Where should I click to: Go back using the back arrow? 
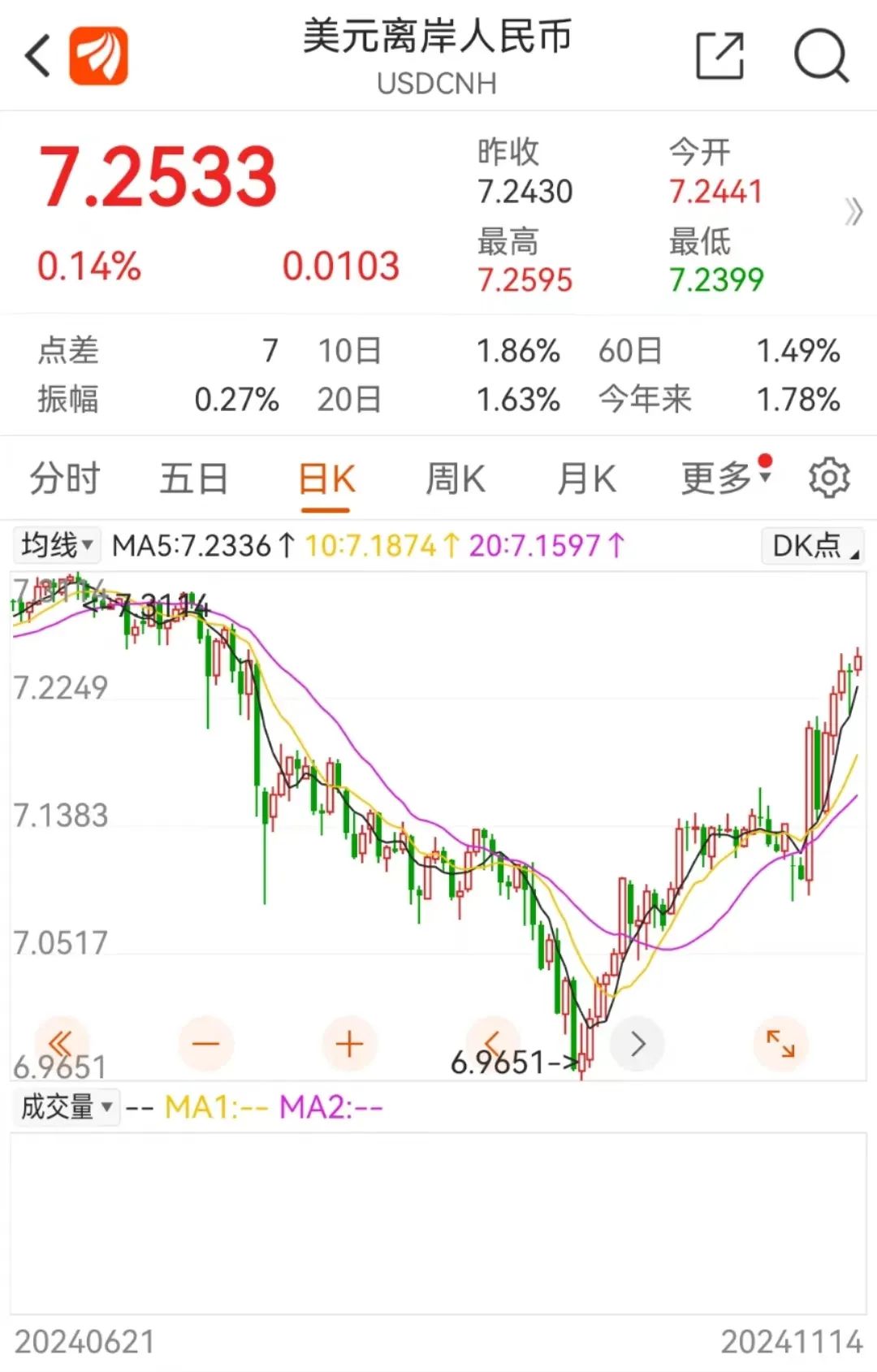pyautogui.click(x=38, y=55)
